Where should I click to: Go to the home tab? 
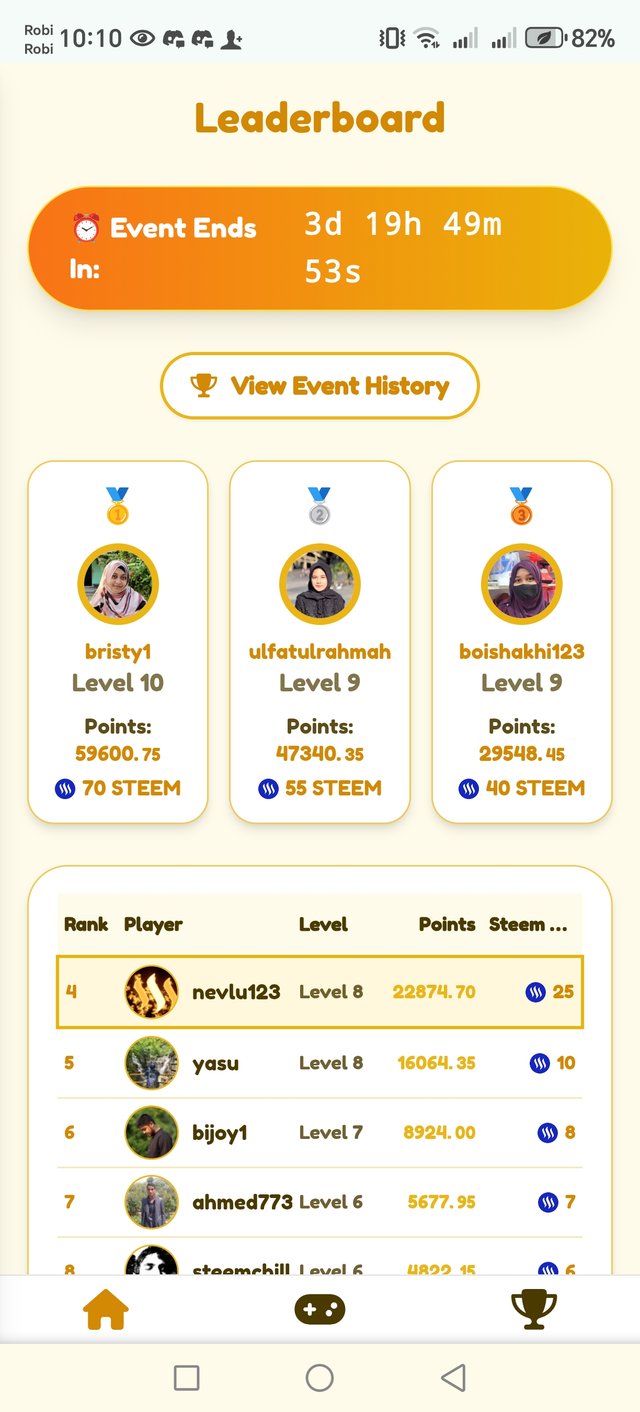[x=107, y=1308]
